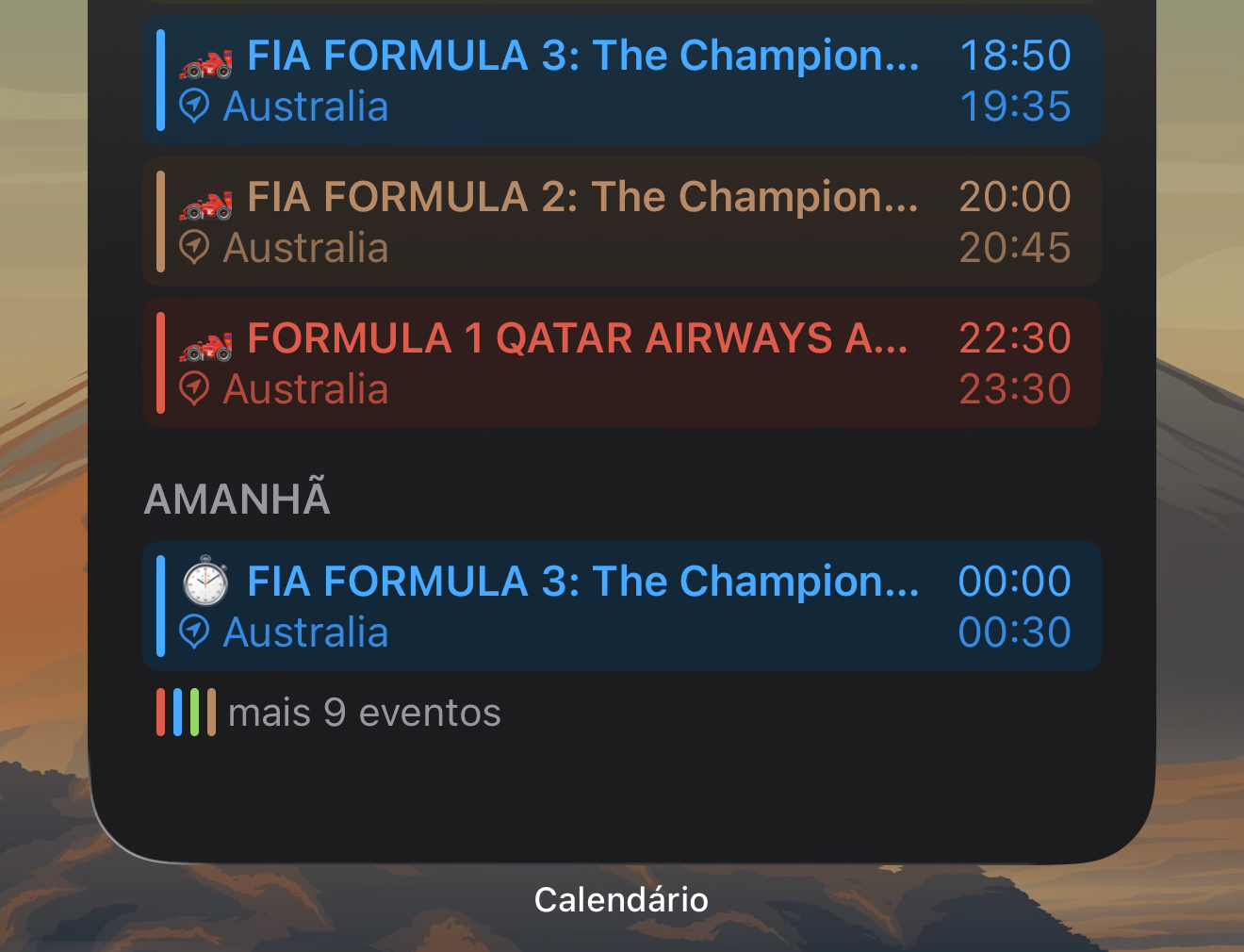Open the Formula 1 Qatar Airways event

[622, 364]
